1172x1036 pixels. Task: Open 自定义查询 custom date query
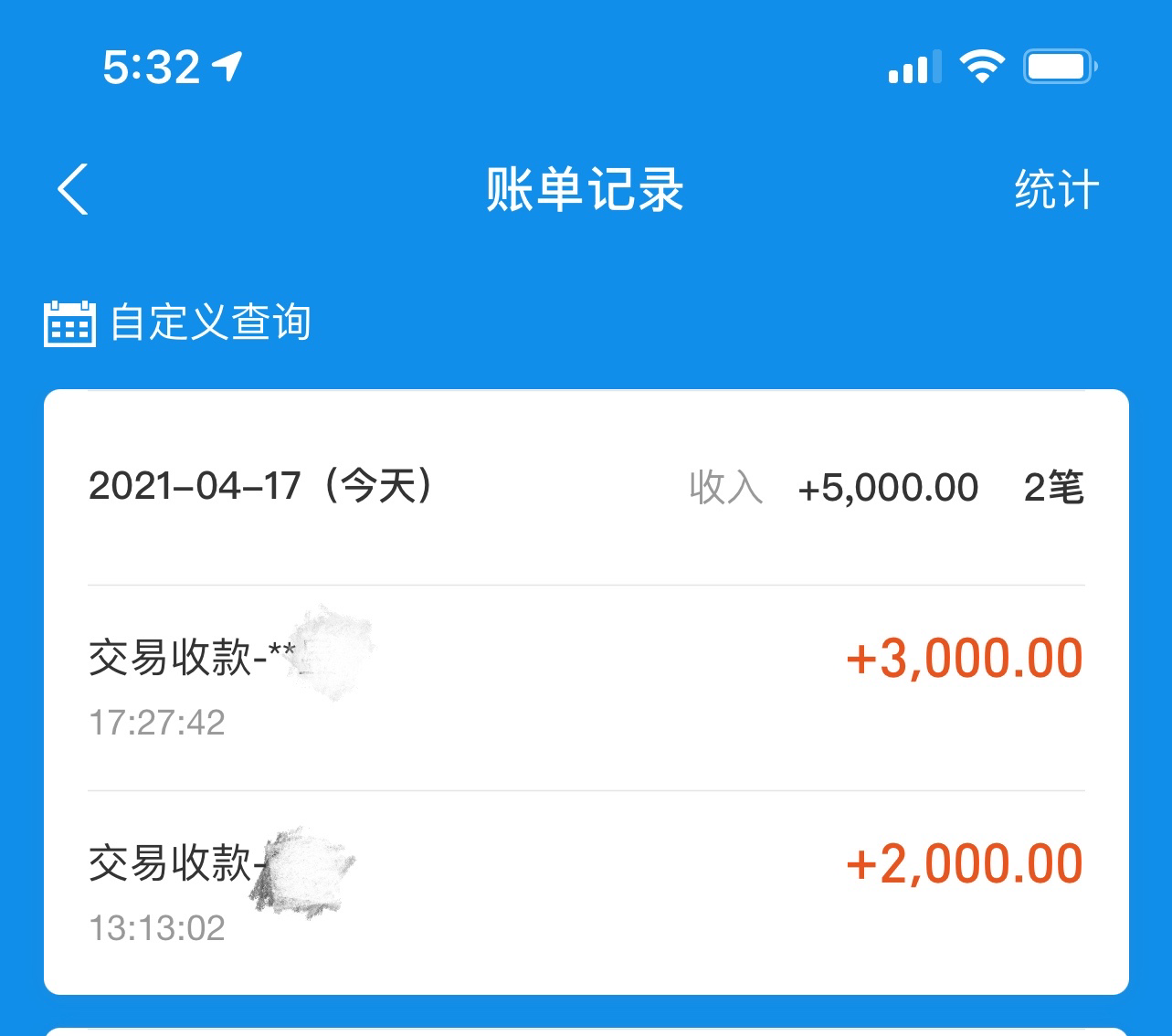click(x=179, y=323)
